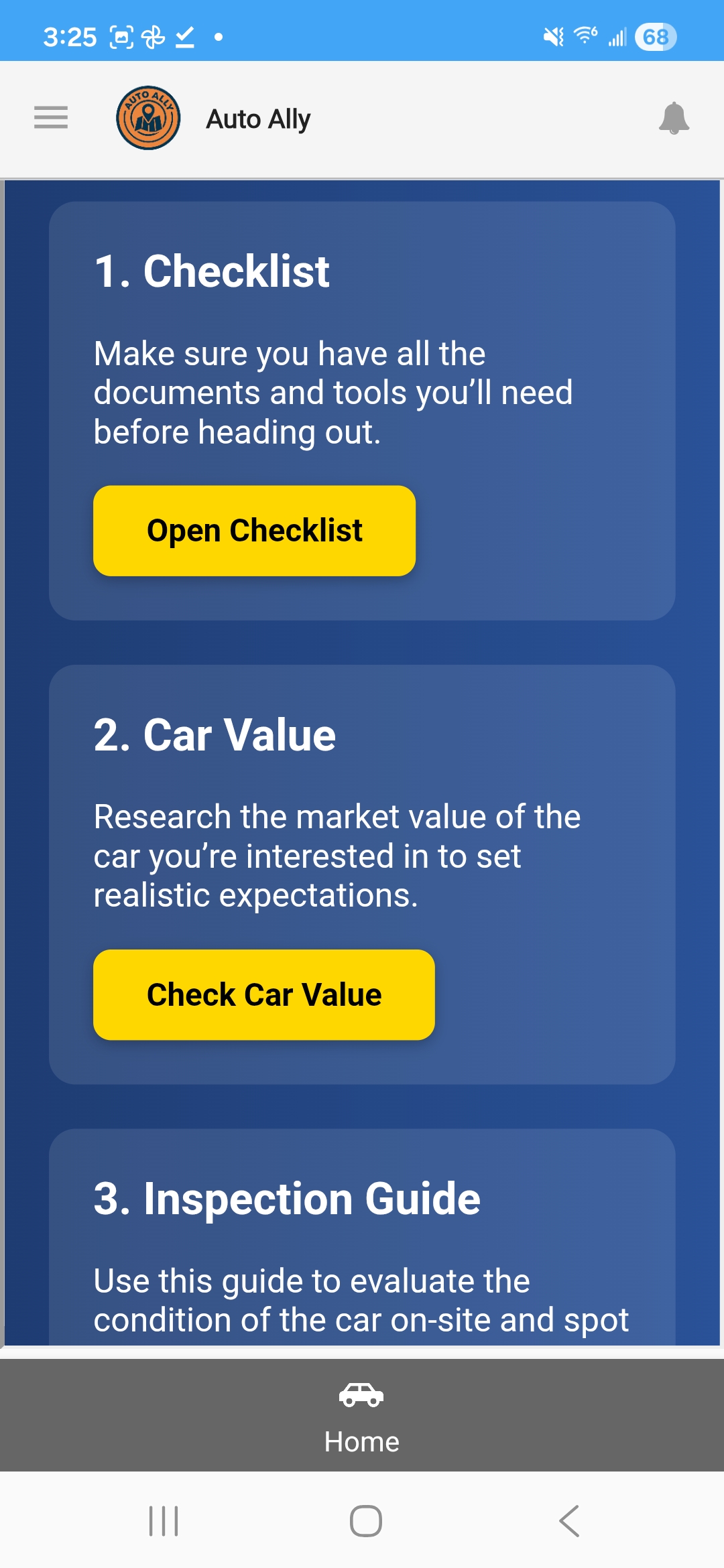The image size is (724, 1568).
Task: Tap the Check Car Value button
Action: (264, 995)
